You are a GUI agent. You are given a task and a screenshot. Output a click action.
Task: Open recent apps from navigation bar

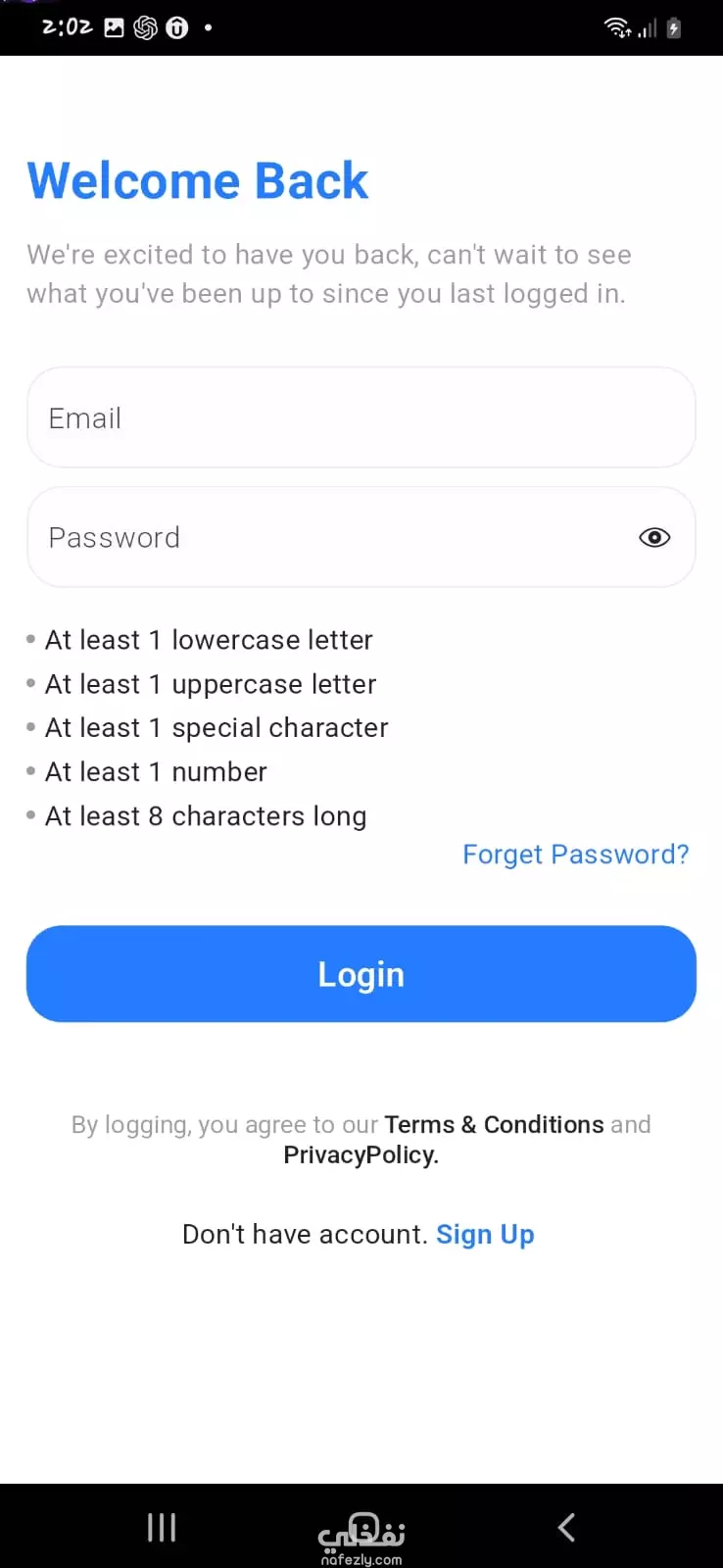(162, 1527)
